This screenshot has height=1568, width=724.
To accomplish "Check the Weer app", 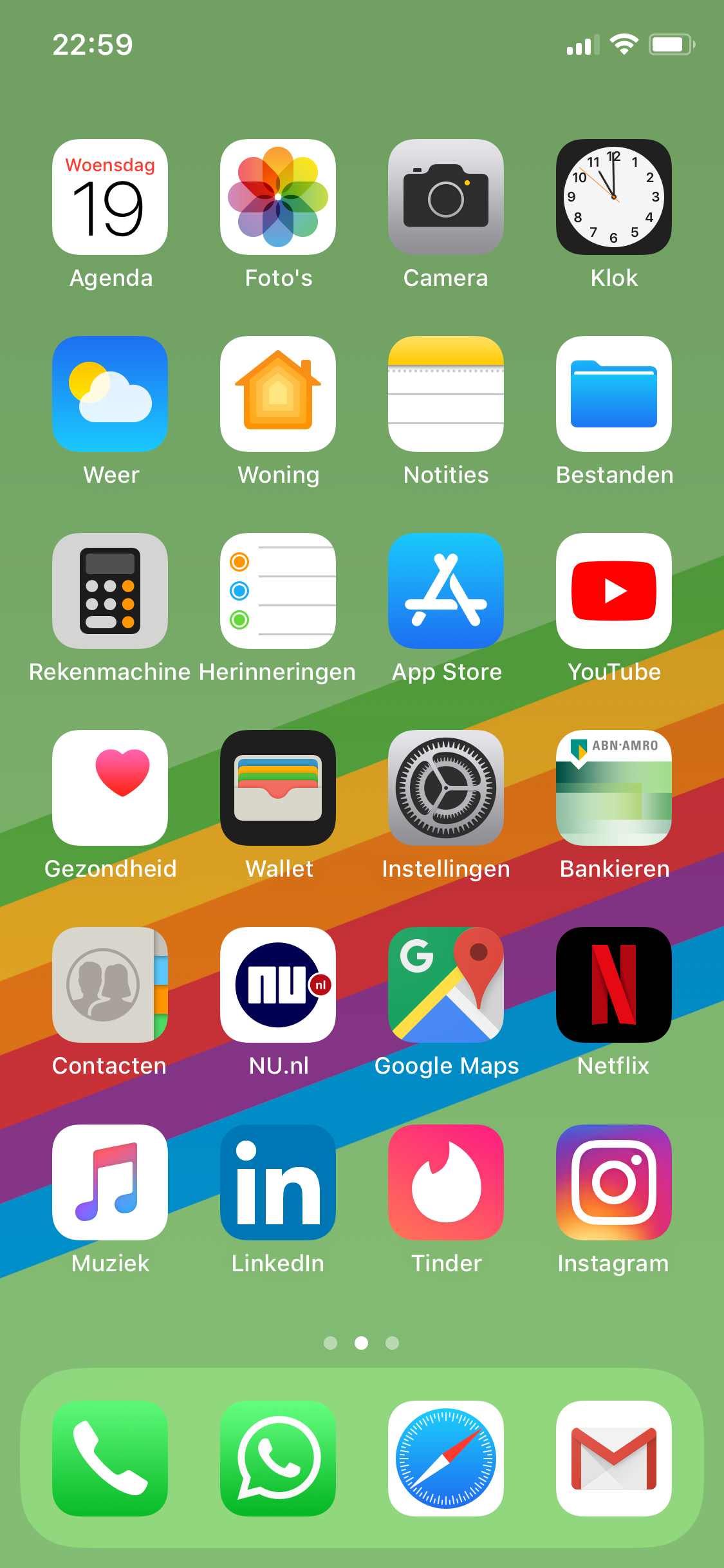I will coord(110,394).
